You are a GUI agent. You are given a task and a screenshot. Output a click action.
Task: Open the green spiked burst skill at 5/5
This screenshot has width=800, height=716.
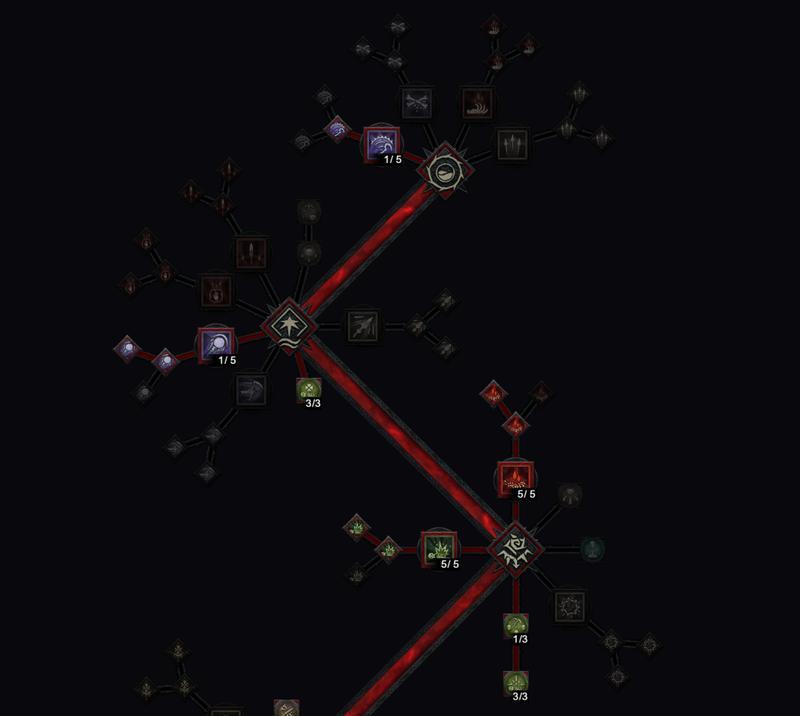point(438,548)
